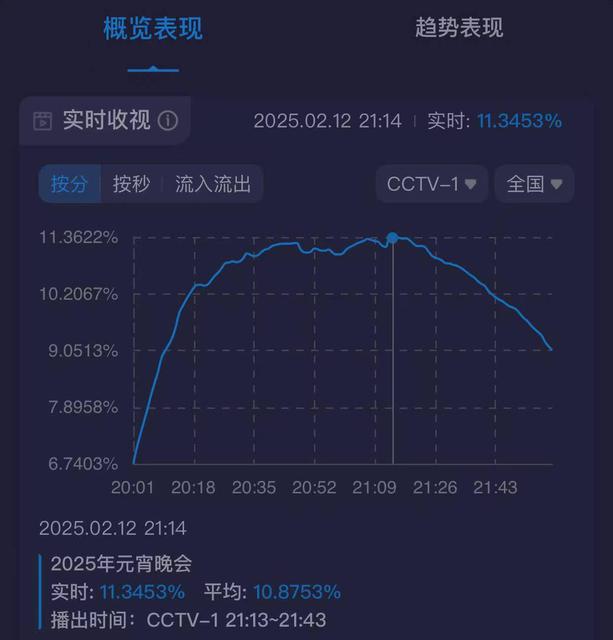Image resolution: width=613 pixels, height=640 pixels.
Task: Select the 按秒 per-second view
Action: (x=131, y=184)
